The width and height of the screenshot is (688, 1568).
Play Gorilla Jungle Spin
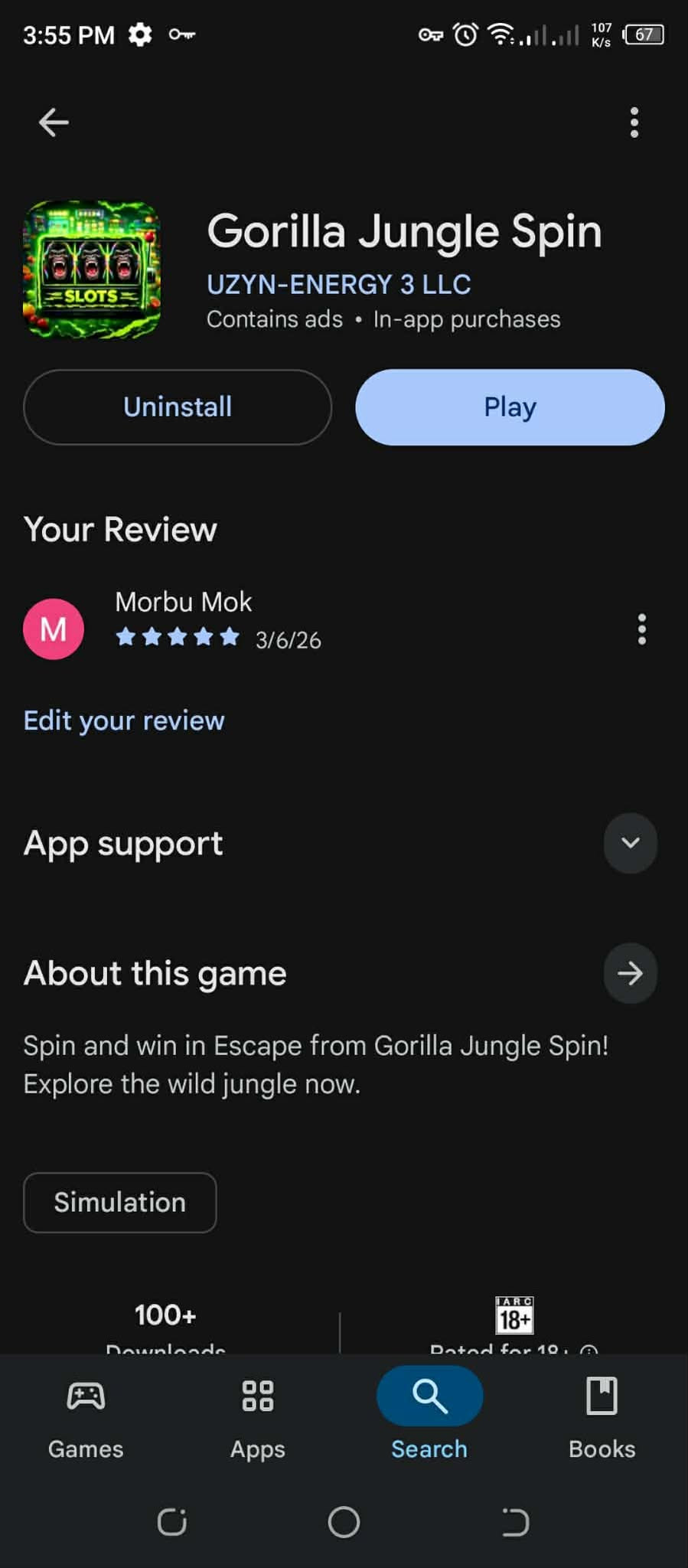tap(510, 407)
